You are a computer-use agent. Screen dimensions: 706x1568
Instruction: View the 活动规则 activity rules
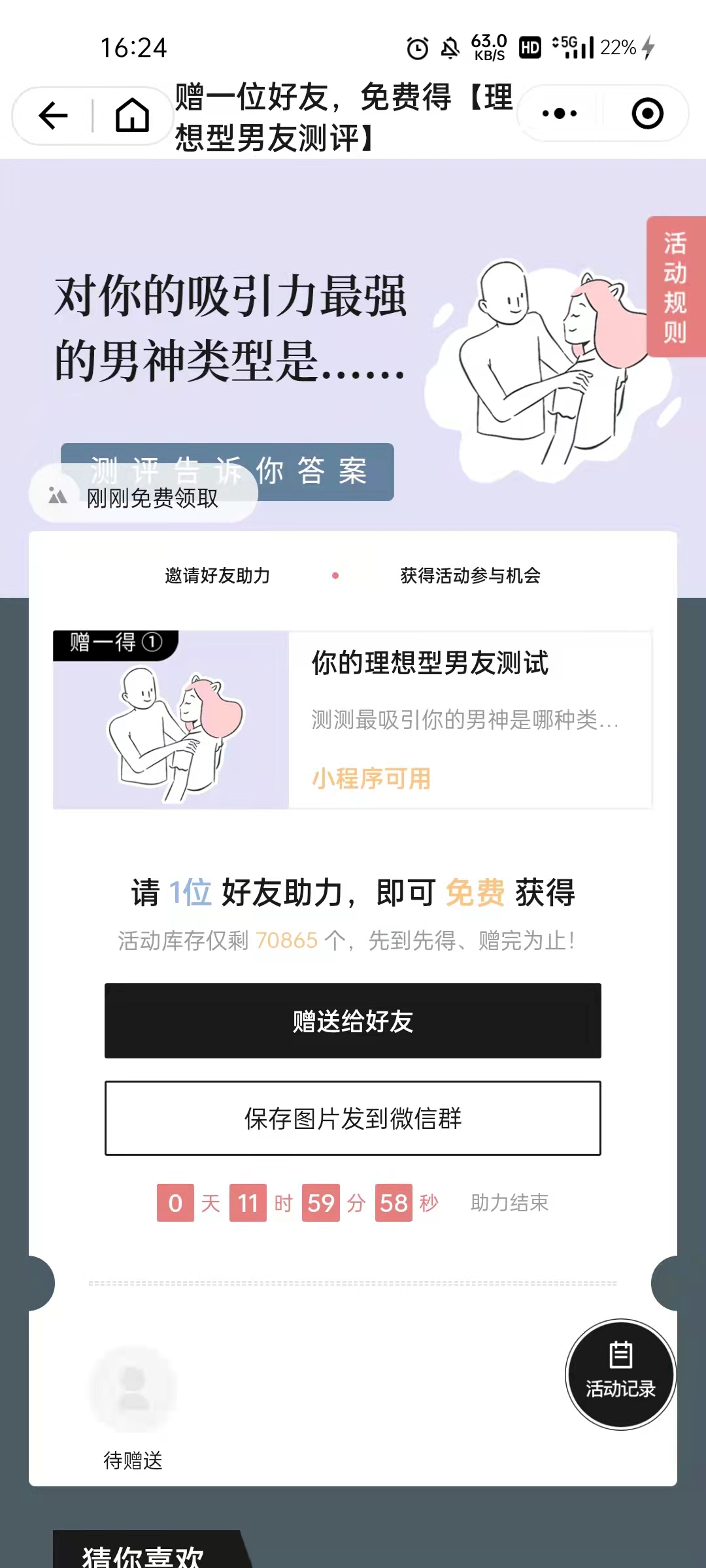tap(675, 287)
